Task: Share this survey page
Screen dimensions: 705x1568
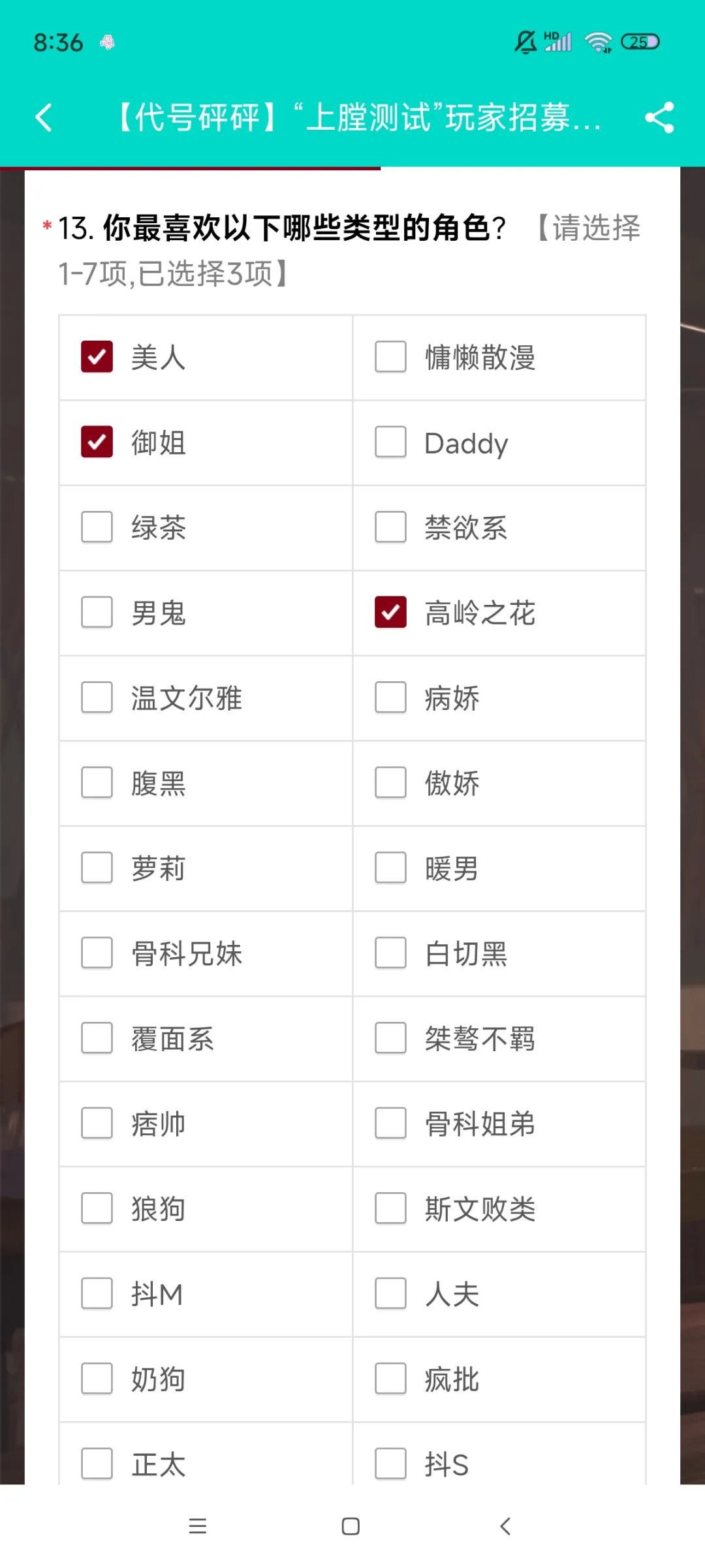Action: click(x=659, y=117)
